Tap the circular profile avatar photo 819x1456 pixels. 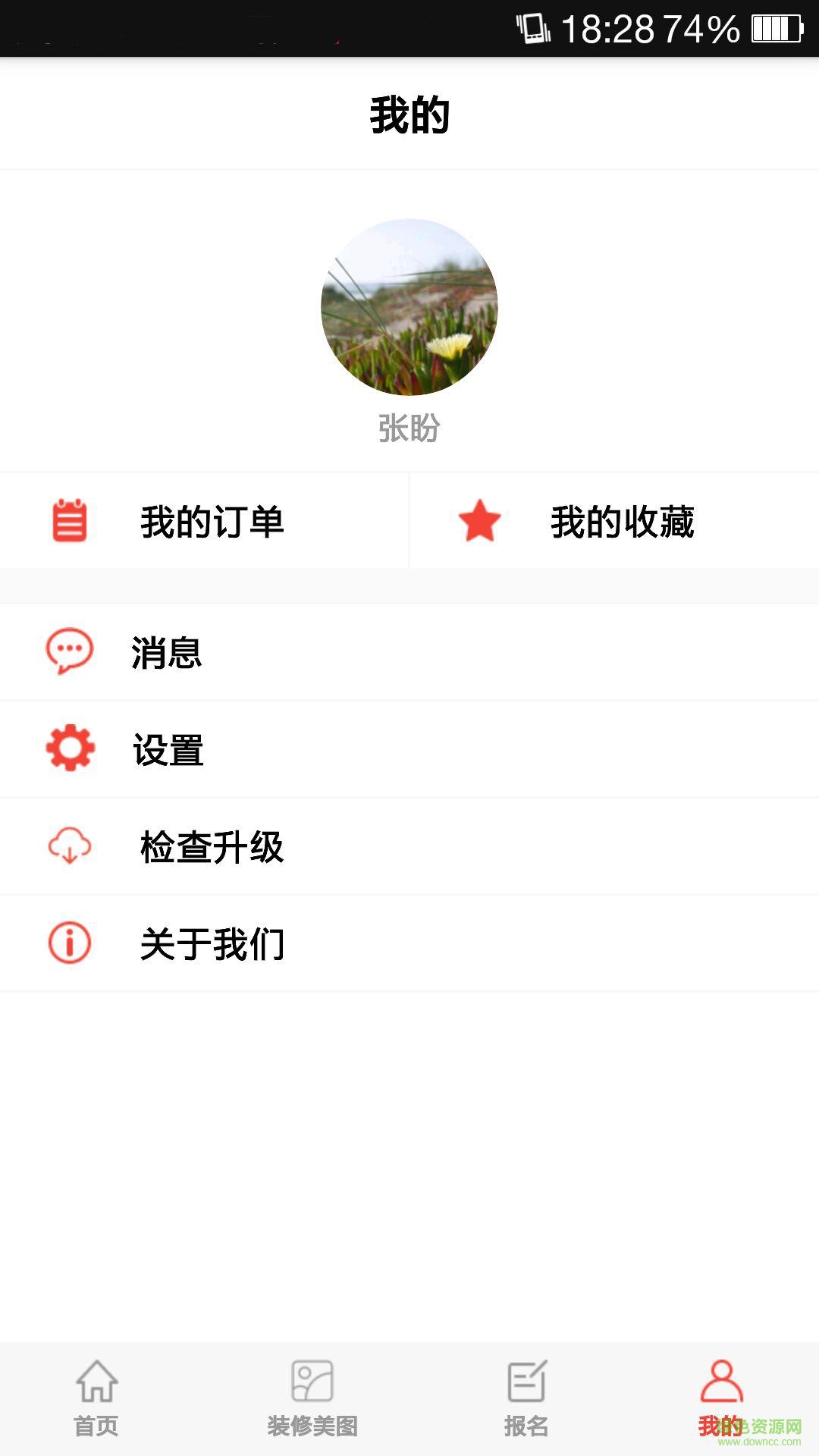tap(409, 306)
